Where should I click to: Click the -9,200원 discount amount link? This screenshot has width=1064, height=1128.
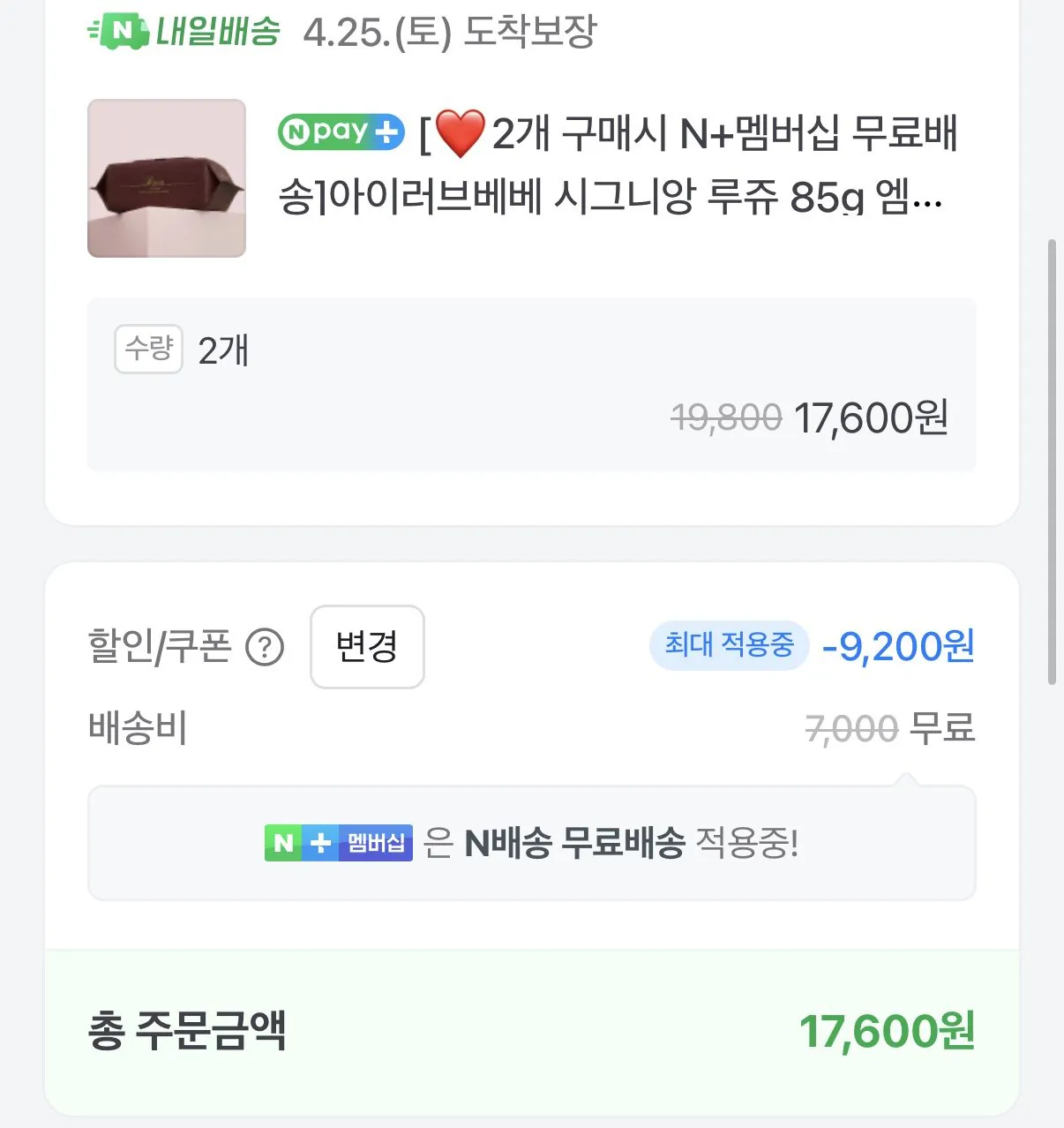point(897,647)
